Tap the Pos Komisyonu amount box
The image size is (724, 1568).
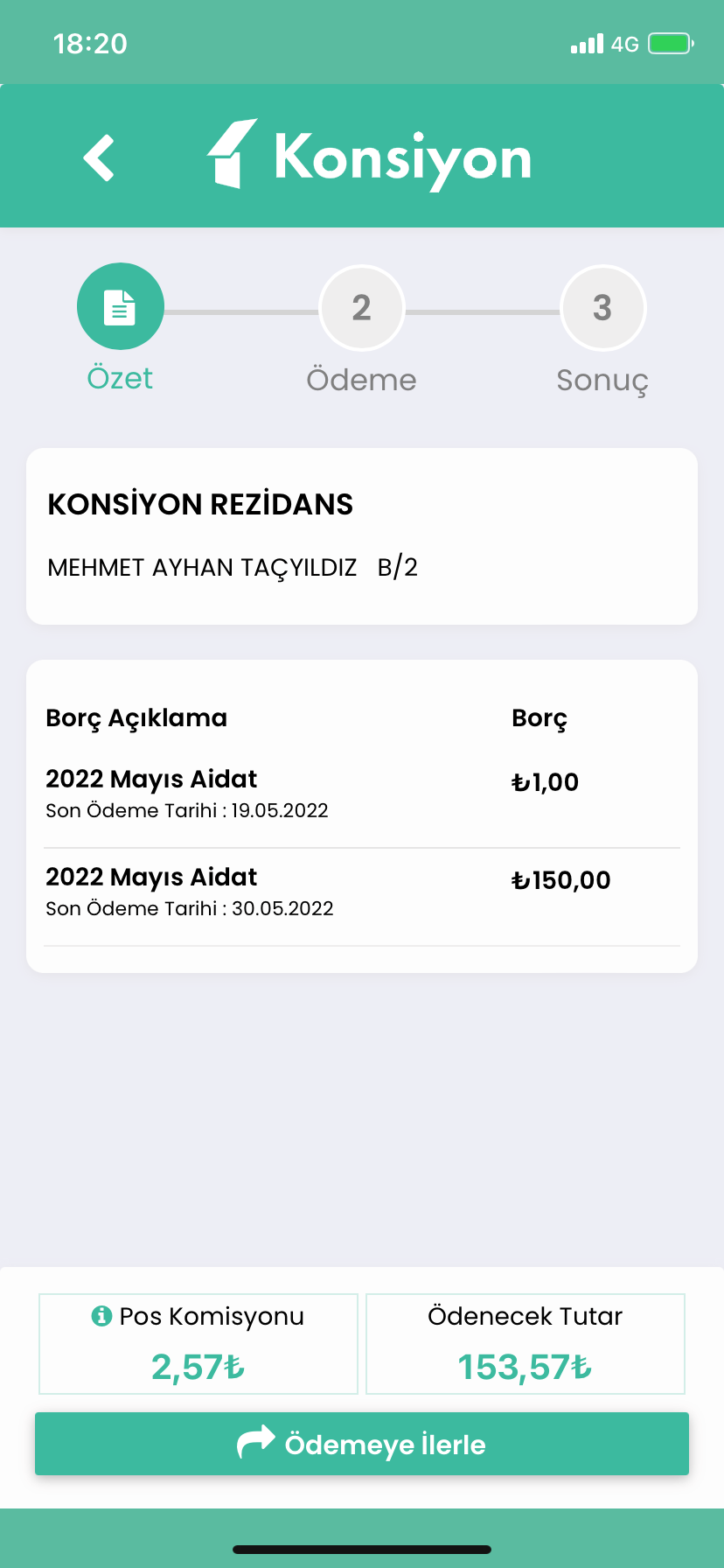coord(198,1344)
